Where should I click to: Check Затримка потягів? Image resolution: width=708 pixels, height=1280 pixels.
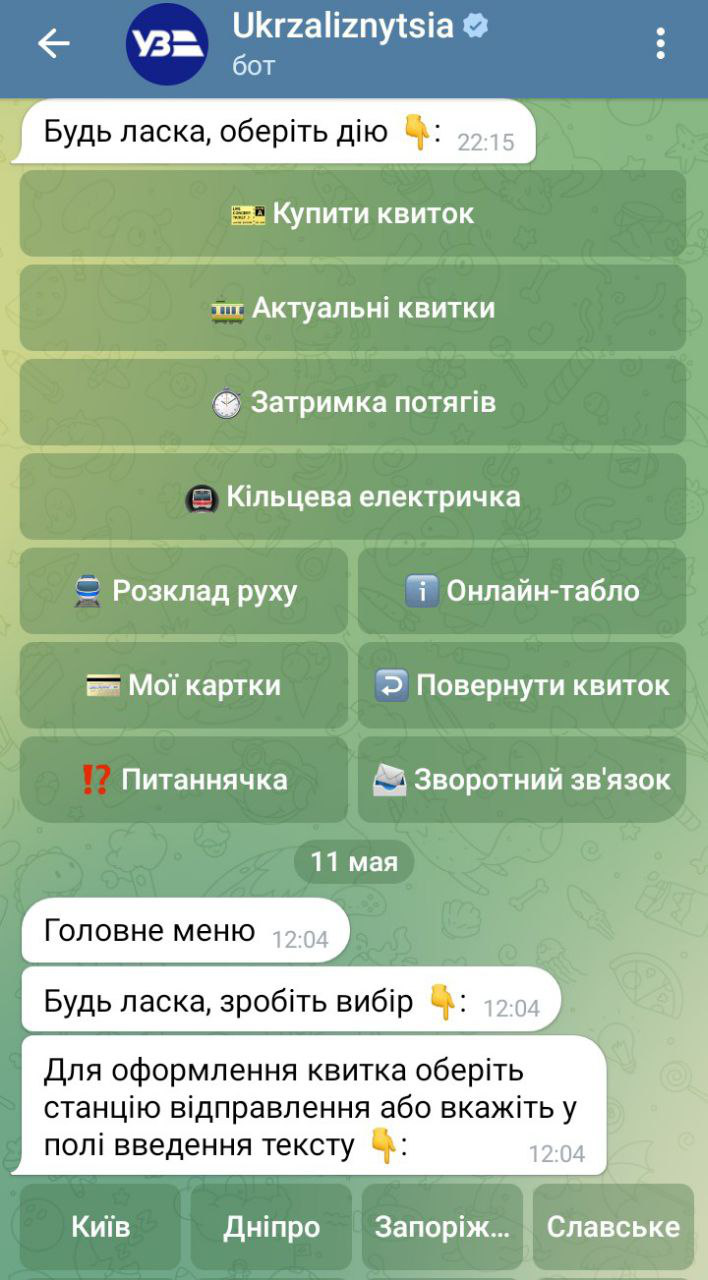pyautogui.click(x=353, y=402)
